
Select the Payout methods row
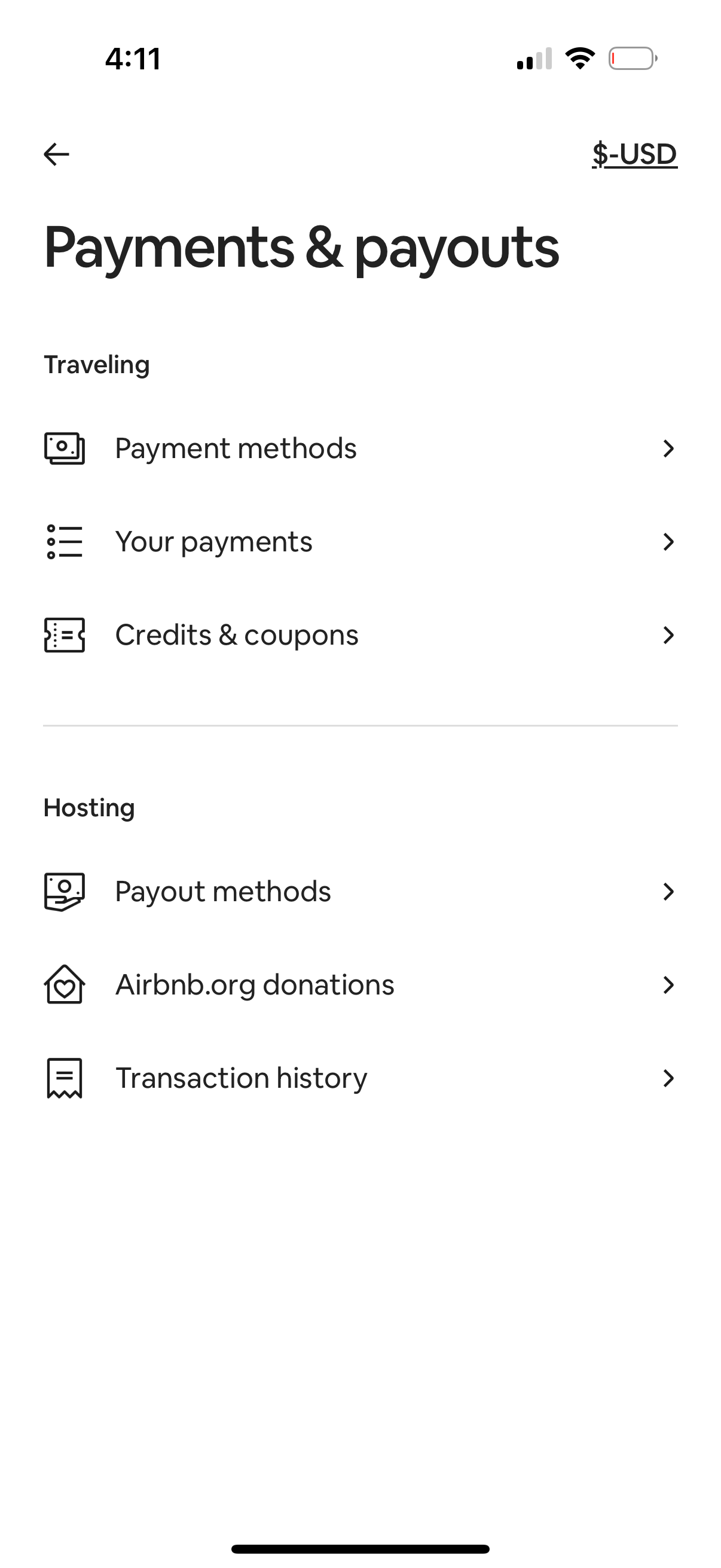click(222, 891)
